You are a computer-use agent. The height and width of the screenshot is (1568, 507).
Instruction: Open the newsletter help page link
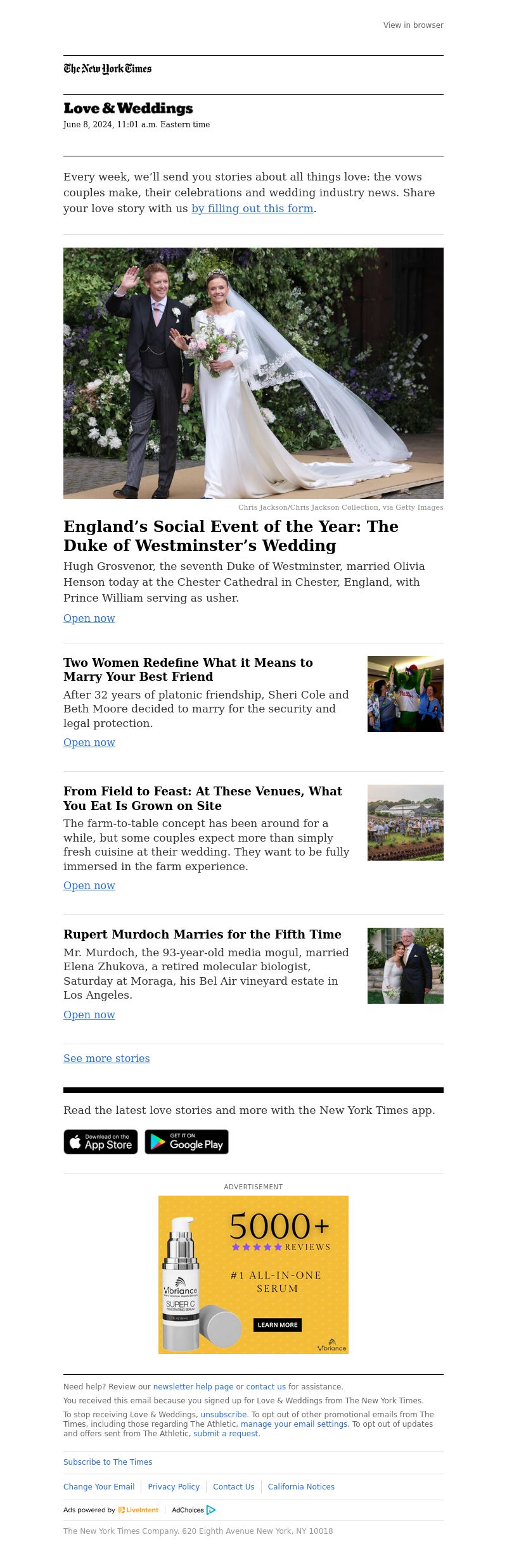tap(193, 1387)
